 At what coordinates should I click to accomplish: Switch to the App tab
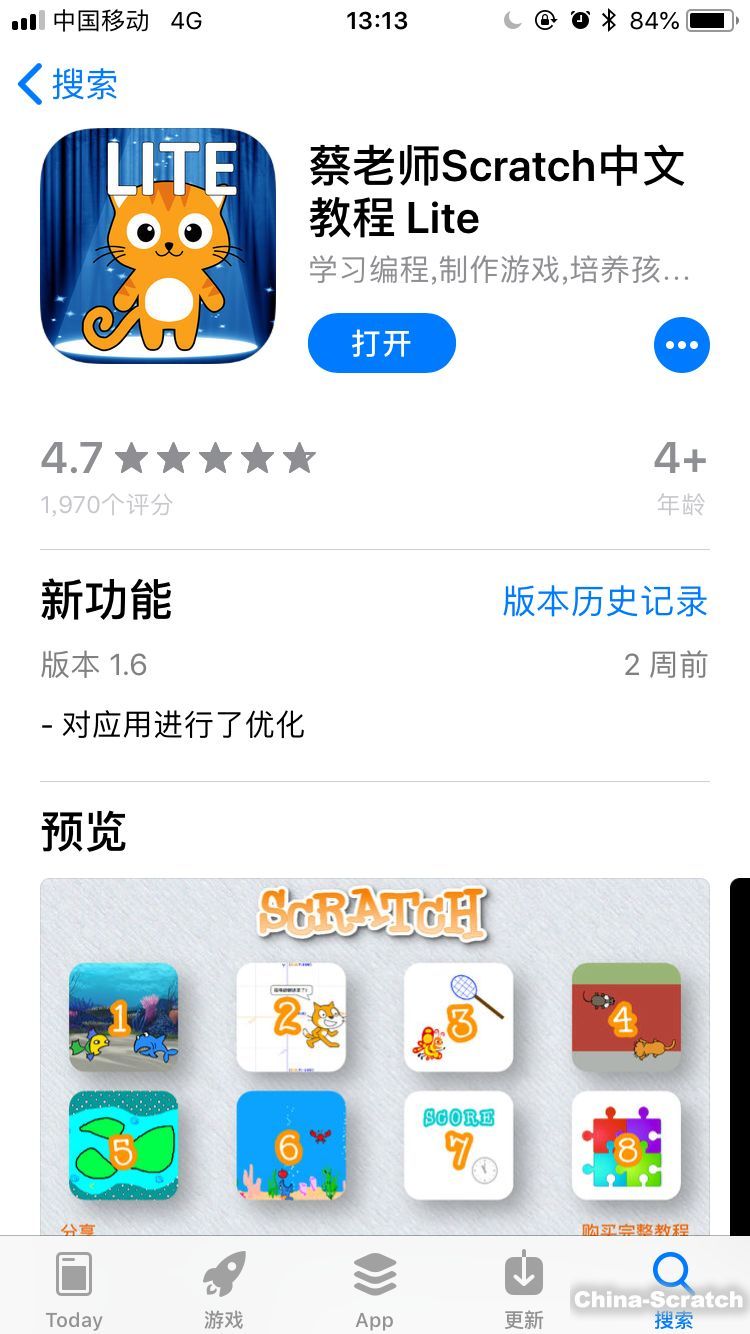(x=374, y=1290)
